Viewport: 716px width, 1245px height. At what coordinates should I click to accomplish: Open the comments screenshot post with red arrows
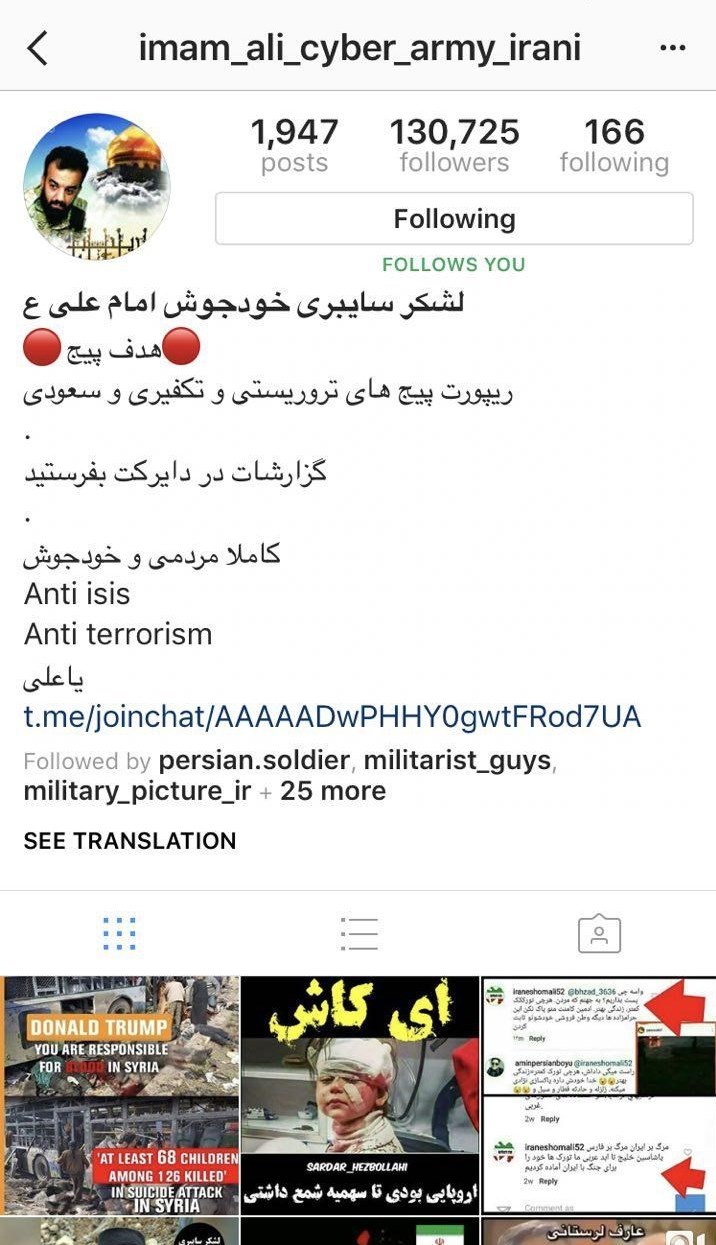(599, 1095)
